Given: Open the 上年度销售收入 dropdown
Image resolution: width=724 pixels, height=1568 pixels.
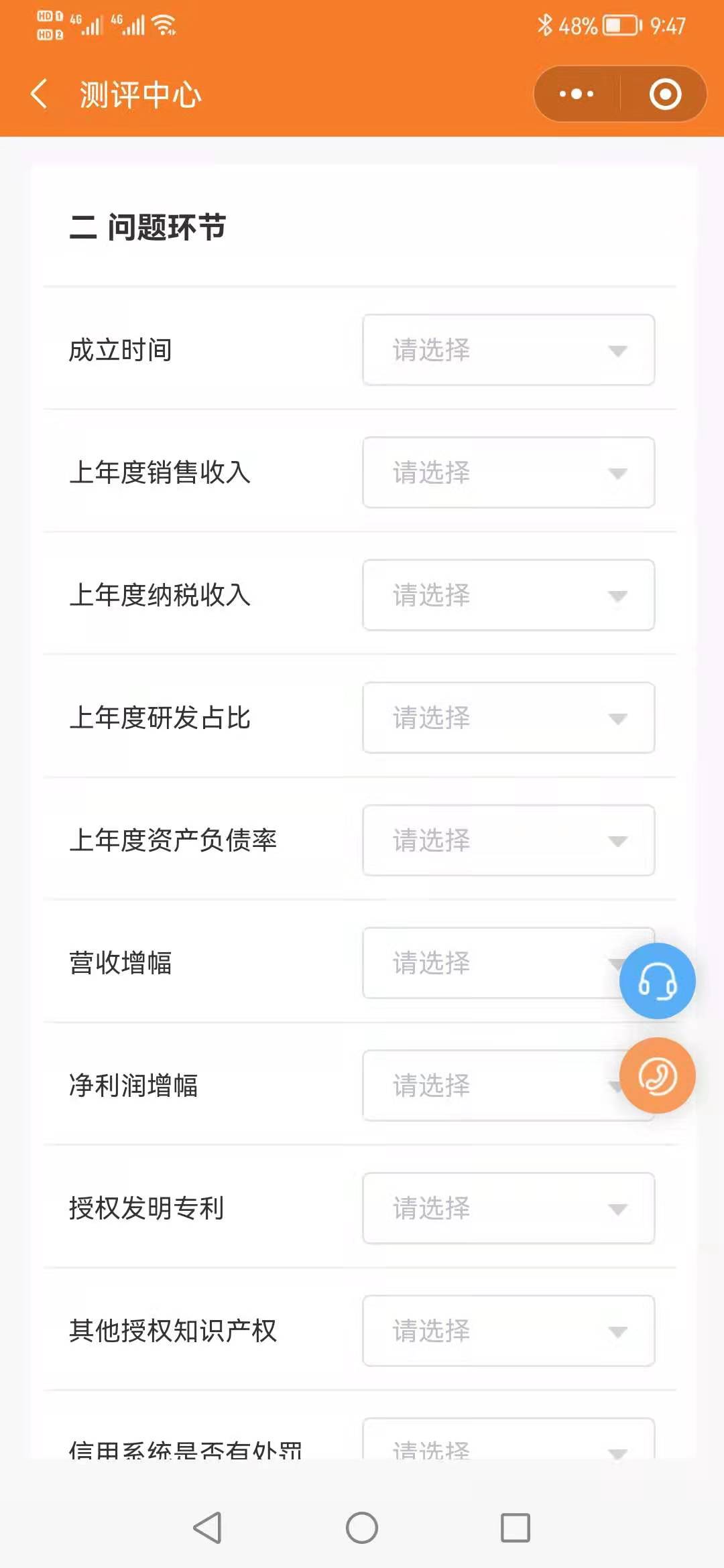Looking at the screenshot, I should click(508, 472).
